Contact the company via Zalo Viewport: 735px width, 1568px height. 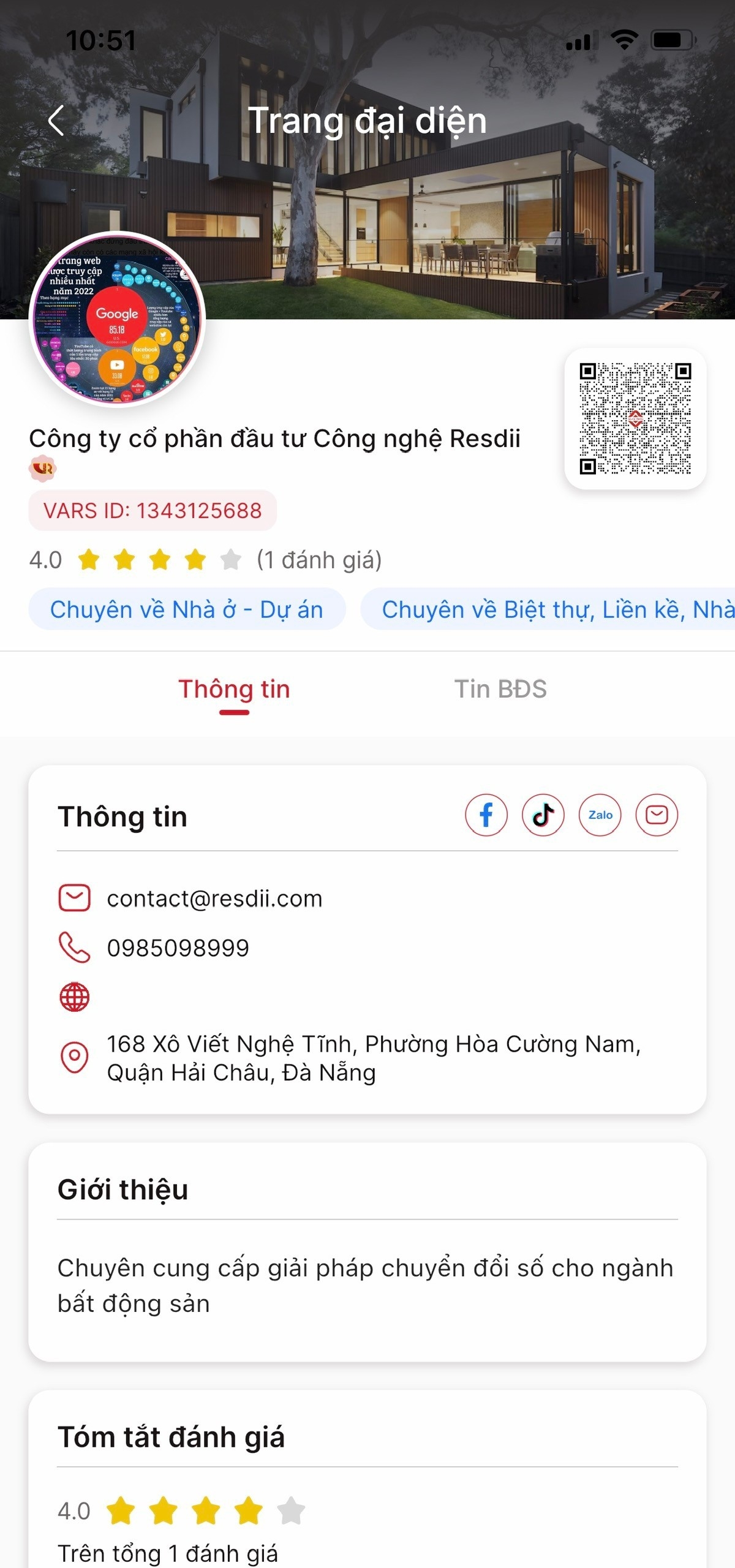600,815
